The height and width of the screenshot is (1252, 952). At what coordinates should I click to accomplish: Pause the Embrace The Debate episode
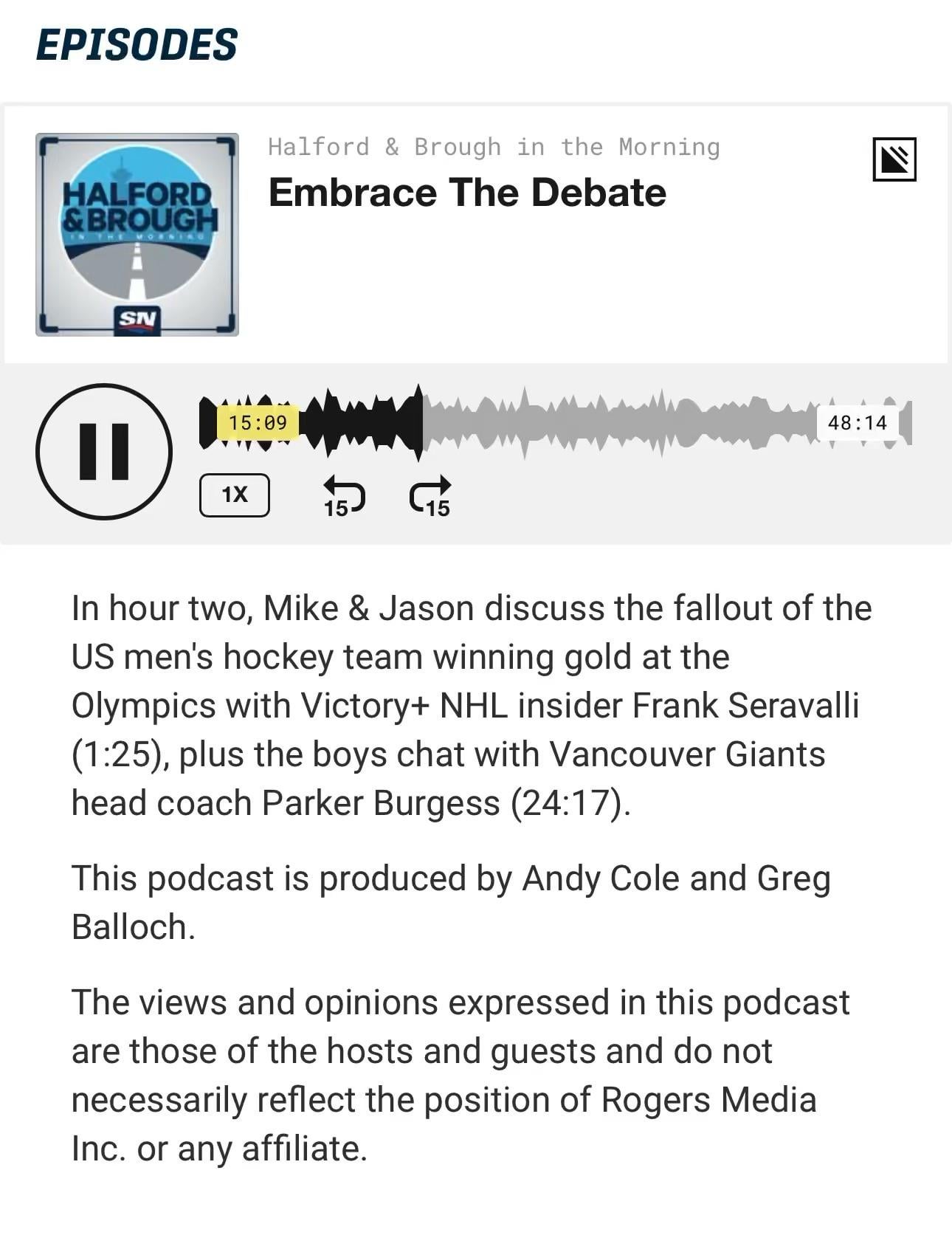coord(104,452)
